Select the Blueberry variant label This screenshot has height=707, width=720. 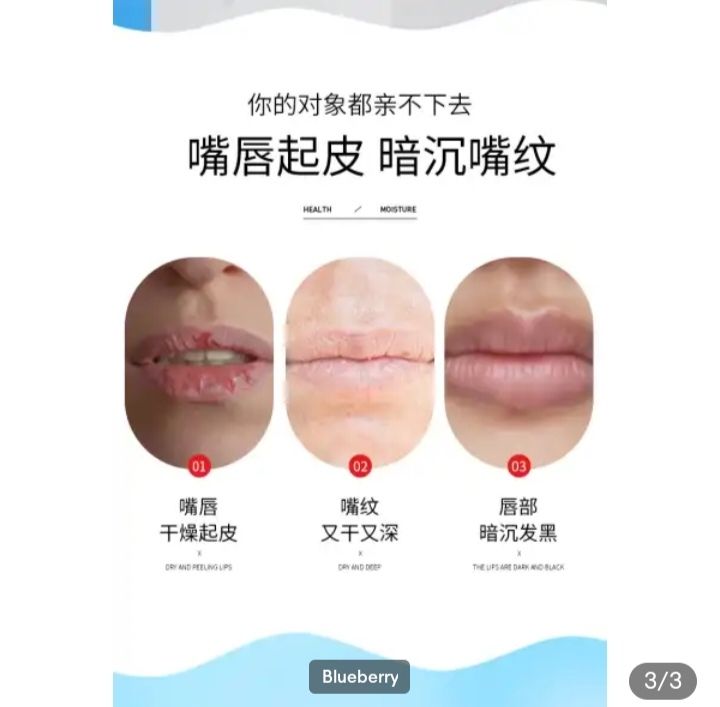pos(359,677)
